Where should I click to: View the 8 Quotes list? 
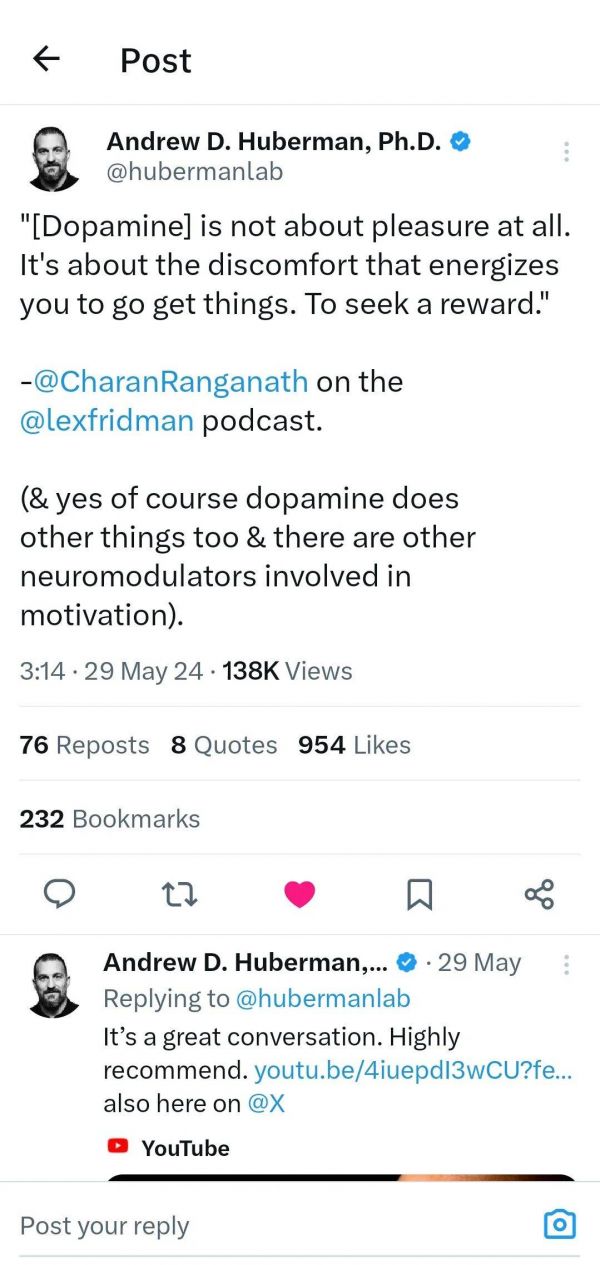point(224,745)
